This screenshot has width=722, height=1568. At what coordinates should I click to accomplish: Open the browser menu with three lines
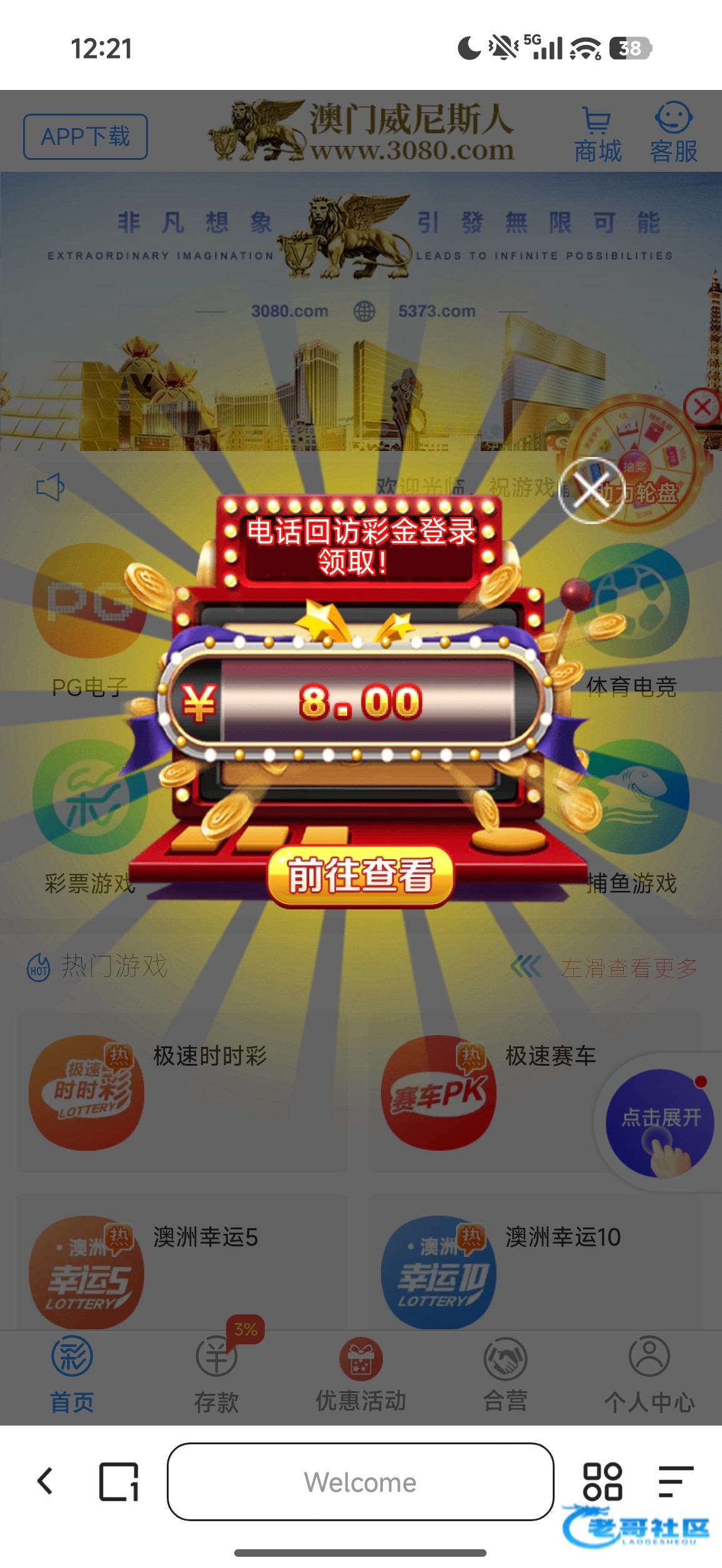676,1482
